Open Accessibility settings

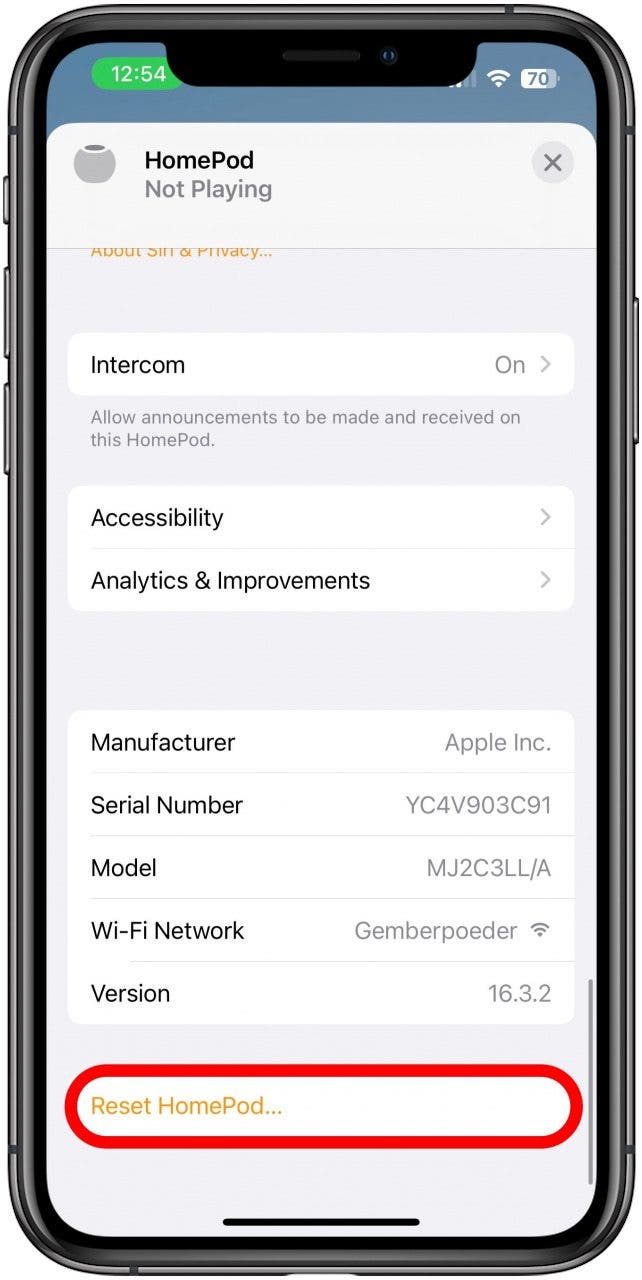click(x=320, y=518)
